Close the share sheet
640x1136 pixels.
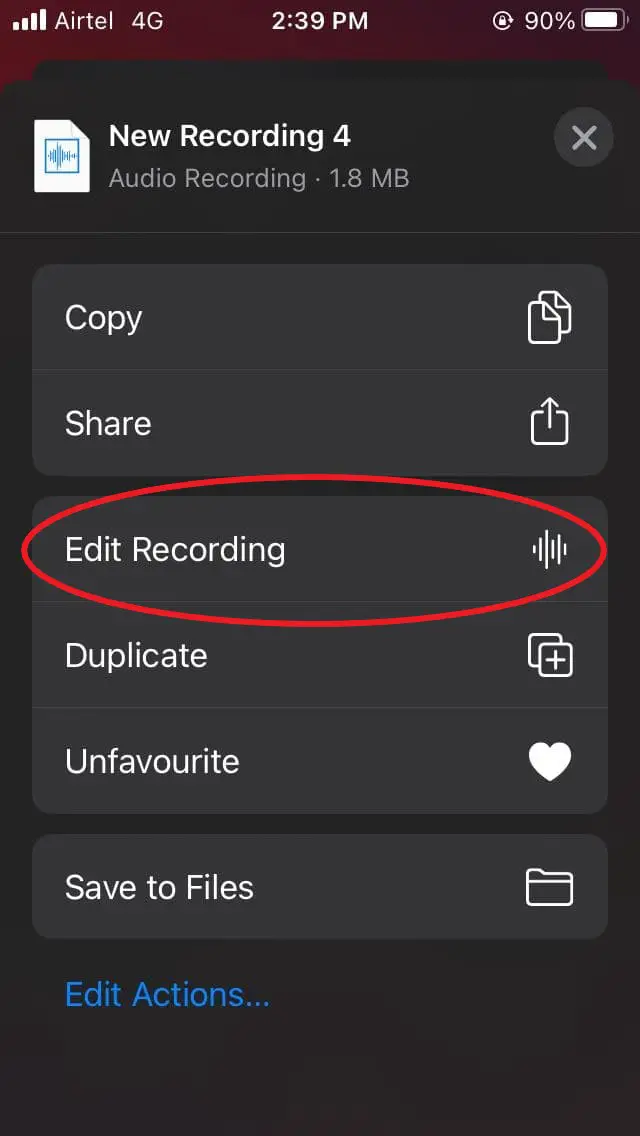(584, 137)
